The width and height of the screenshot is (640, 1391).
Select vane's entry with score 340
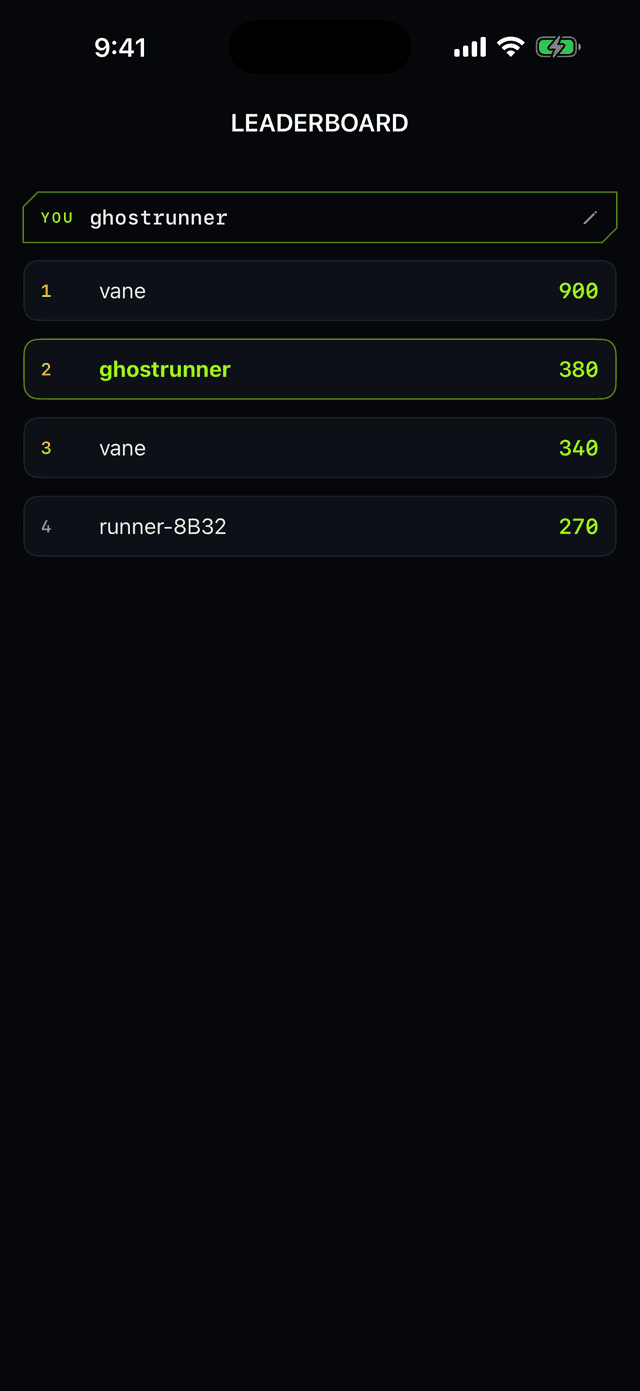click(320, 448)
